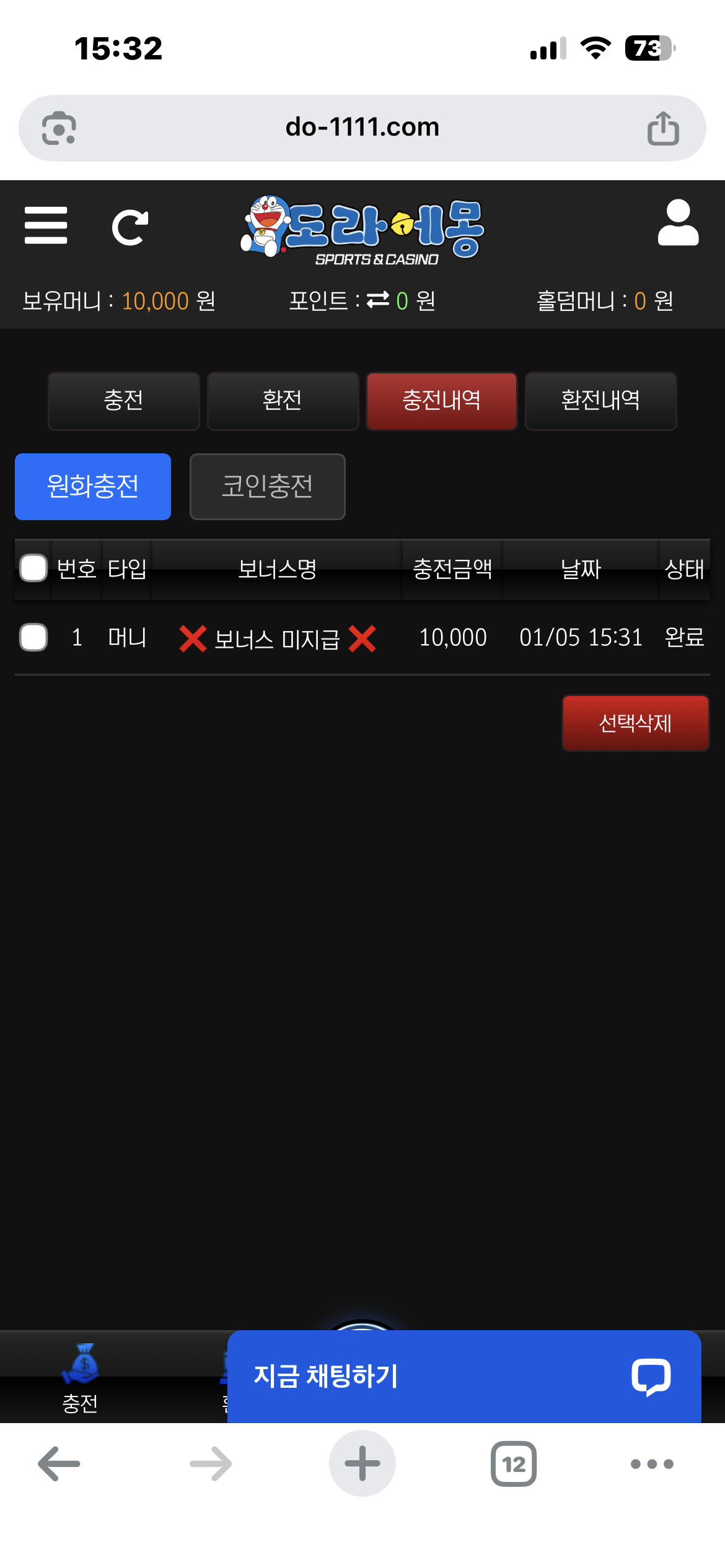725x1568 pixels.
Task: Open the user profile icon
Action: point(678,223)
